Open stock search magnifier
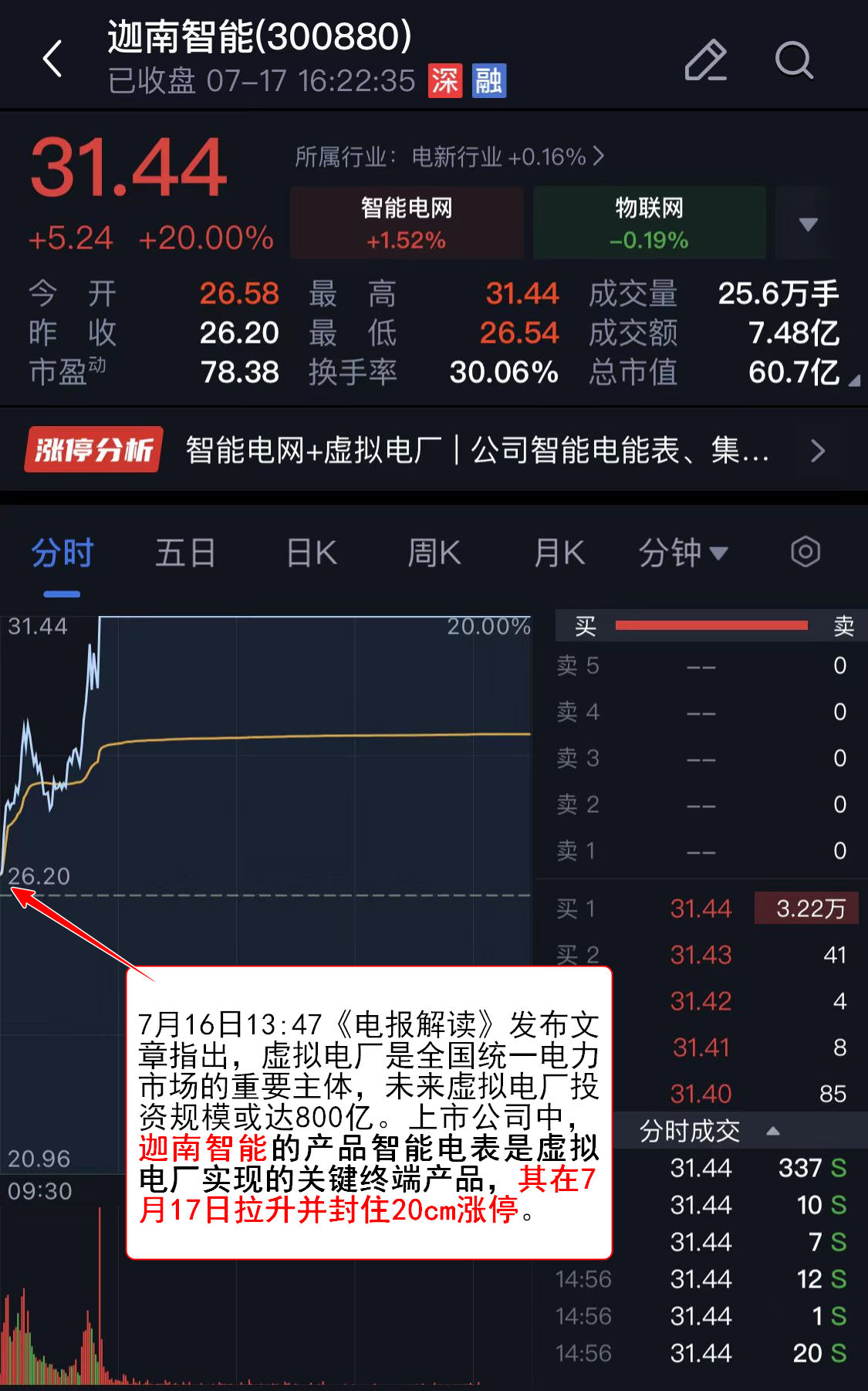 click(793, 60)
